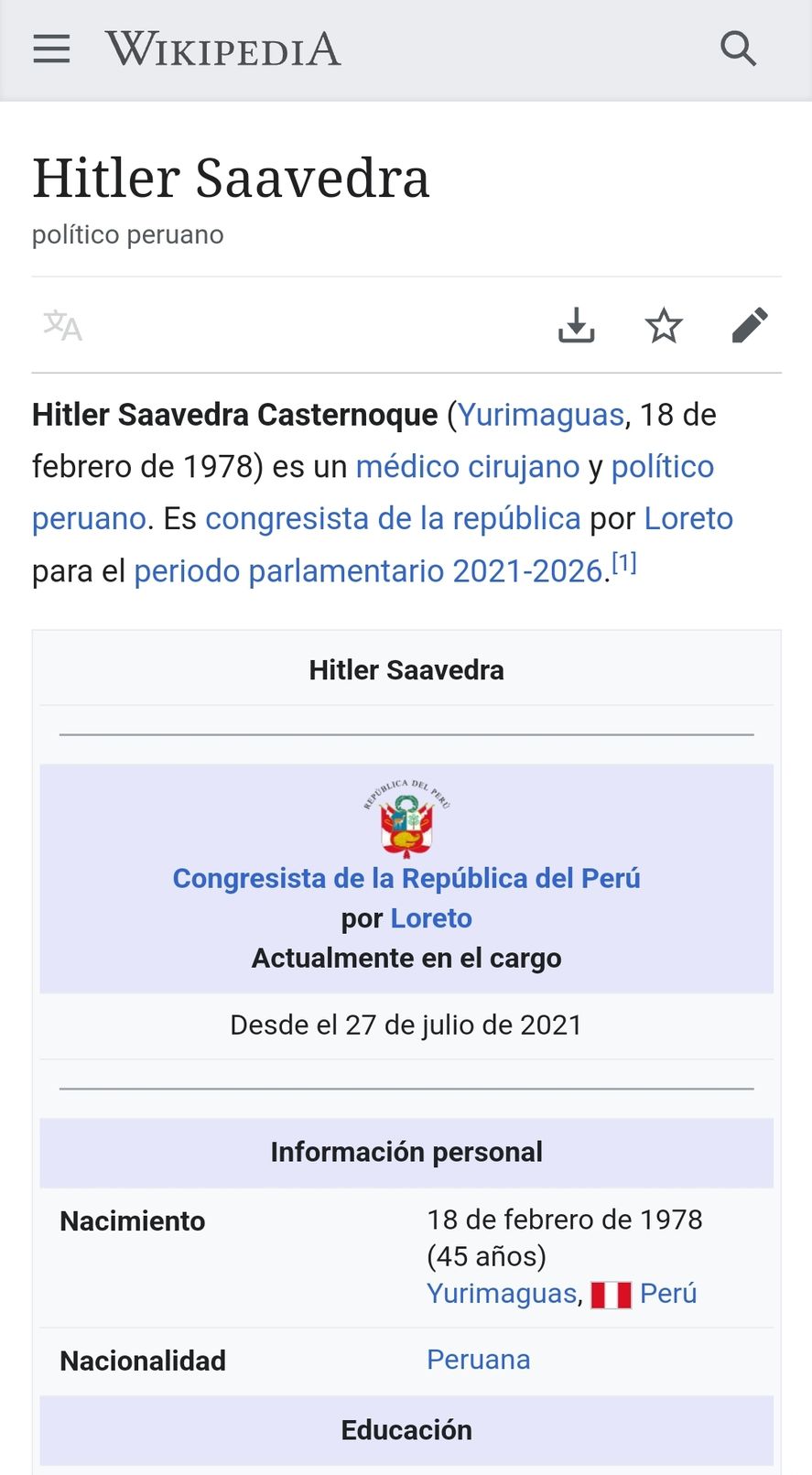Open the language selection icon
Viewport: 812px width, 1475px height.
(62, 325)
